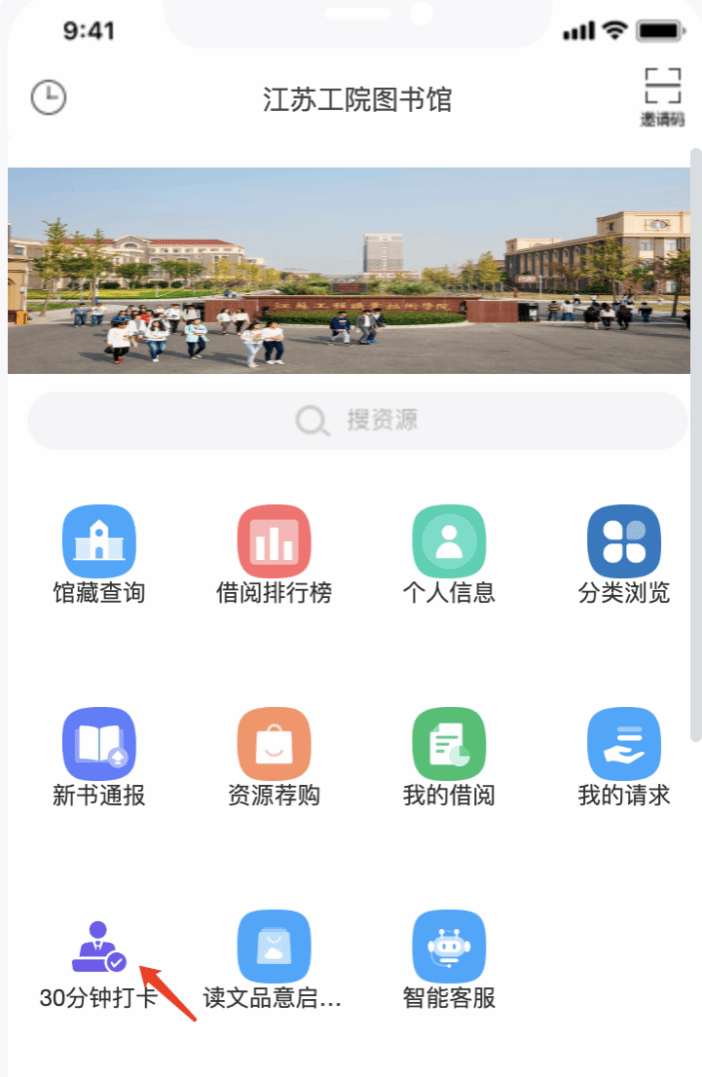Open the 邀请码 scan icon
702x1077 pixels.
click(662, 96)
